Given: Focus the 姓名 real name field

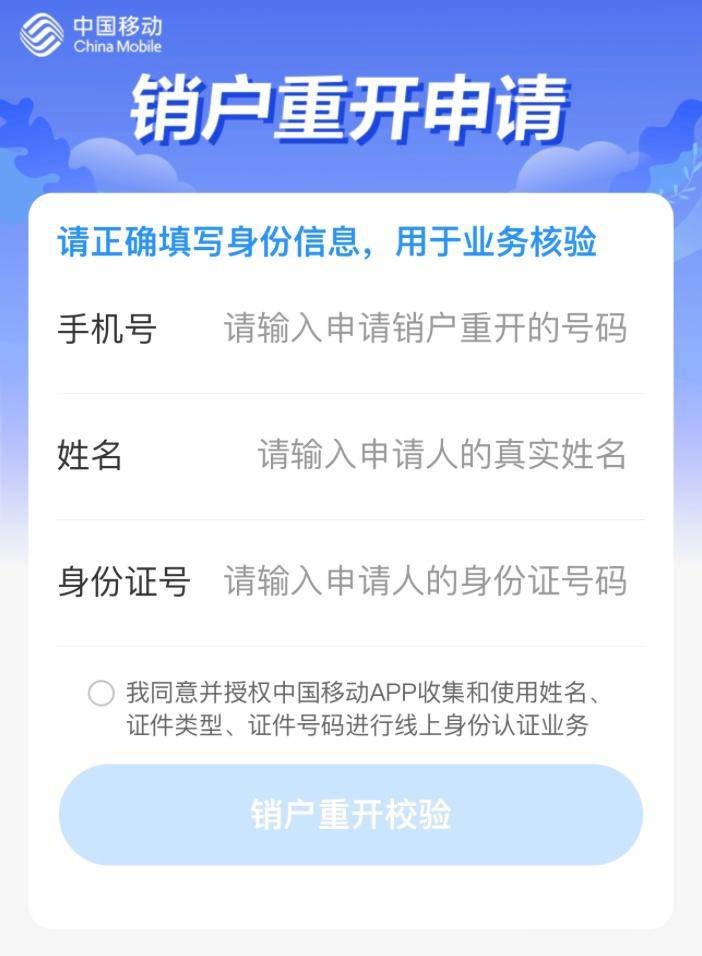Looking at the screenshot, I should click(440, 454).
